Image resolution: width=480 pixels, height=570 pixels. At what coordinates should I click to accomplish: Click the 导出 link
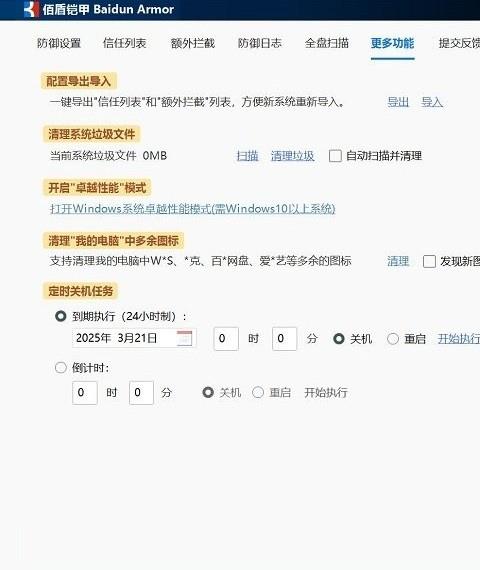tap(398, 102)
